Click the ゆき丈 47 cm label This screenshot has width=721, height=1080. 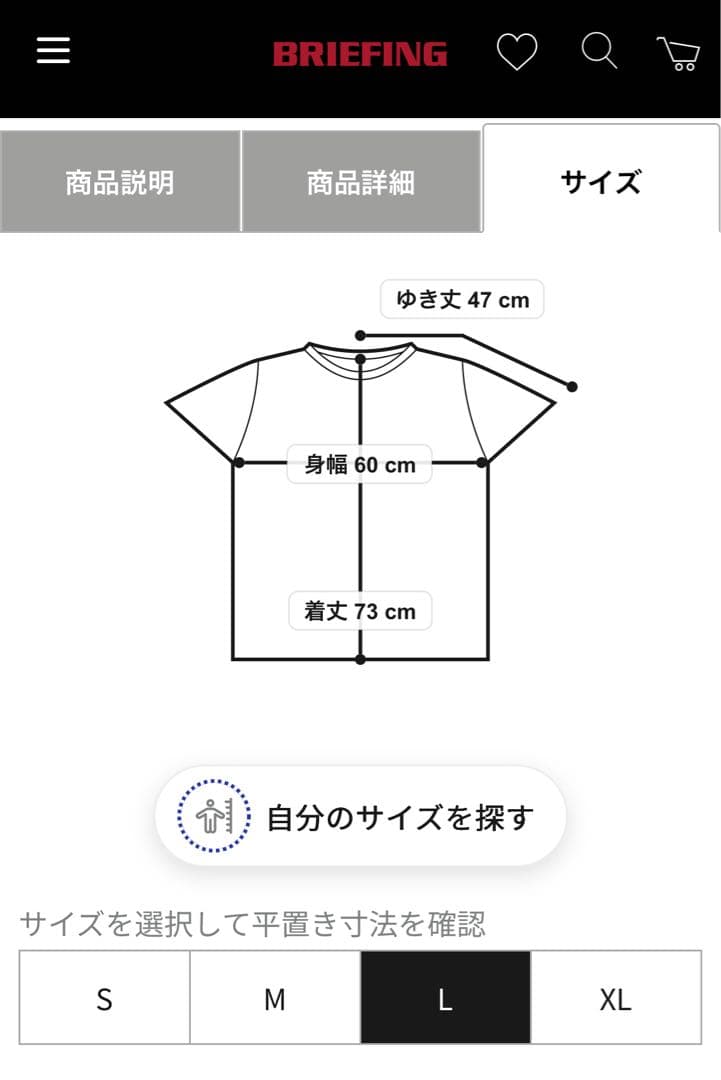pos(460,299)
